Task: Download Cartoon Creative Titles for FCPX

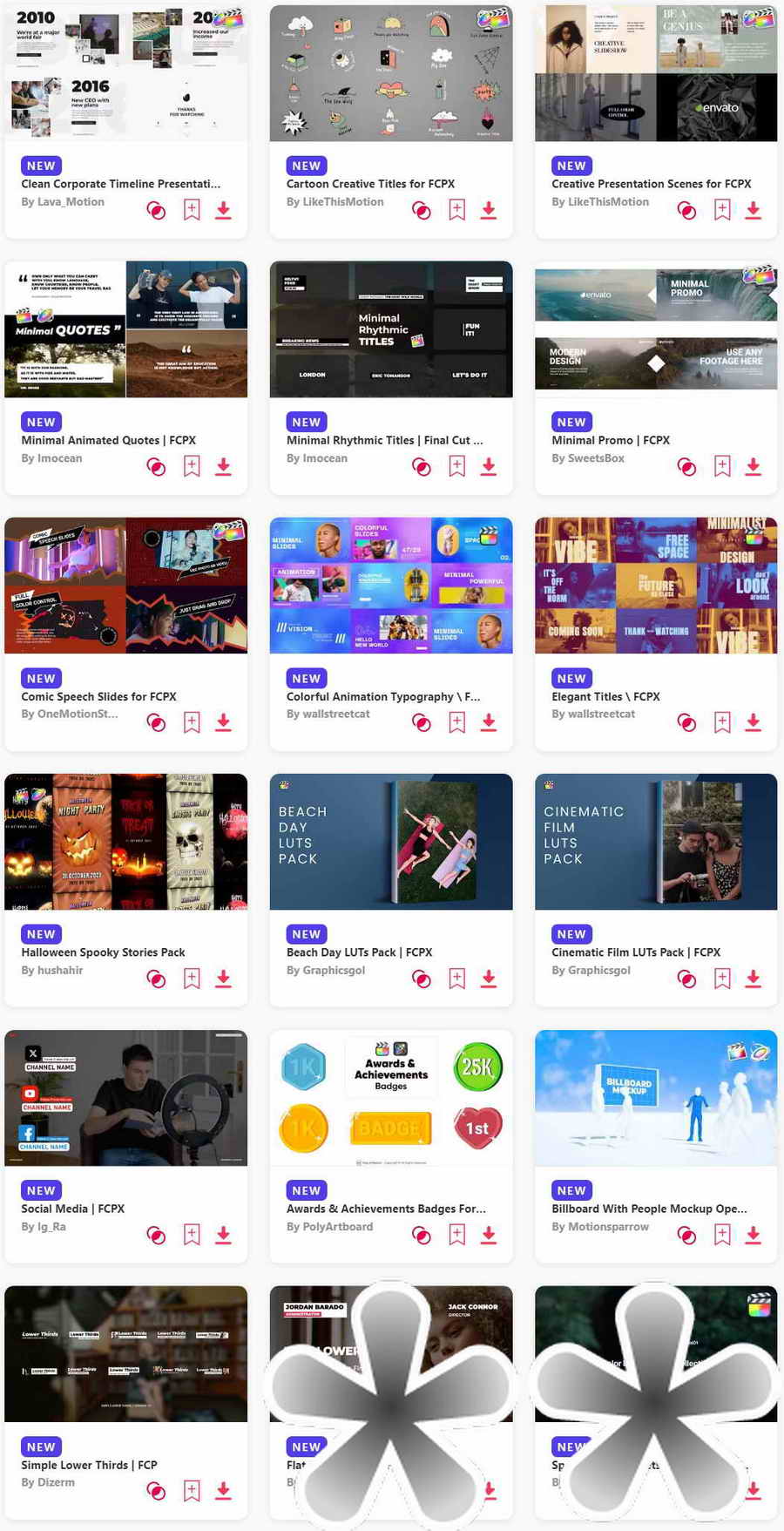Action: [489, 210]
